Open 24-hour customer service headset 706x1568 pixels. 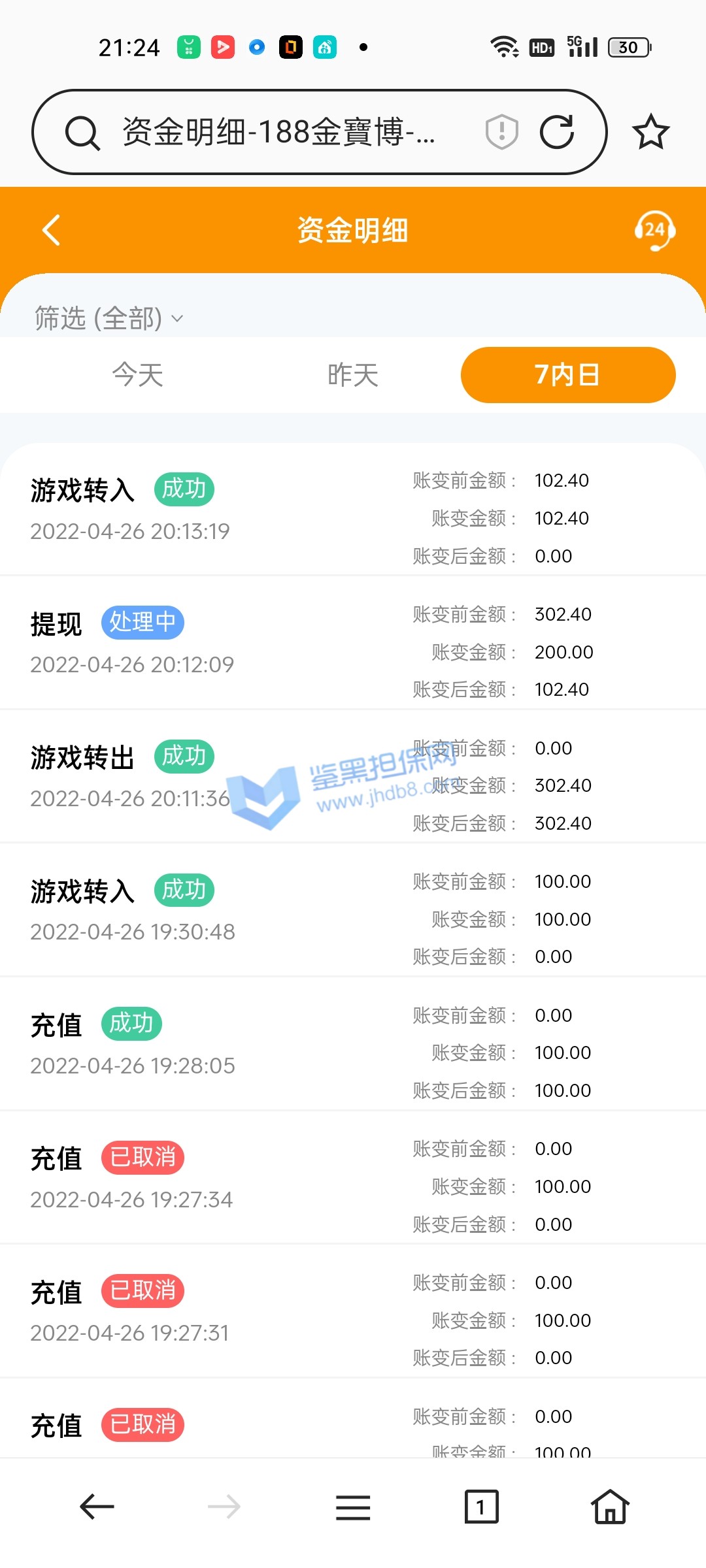(x=654, y=230)
